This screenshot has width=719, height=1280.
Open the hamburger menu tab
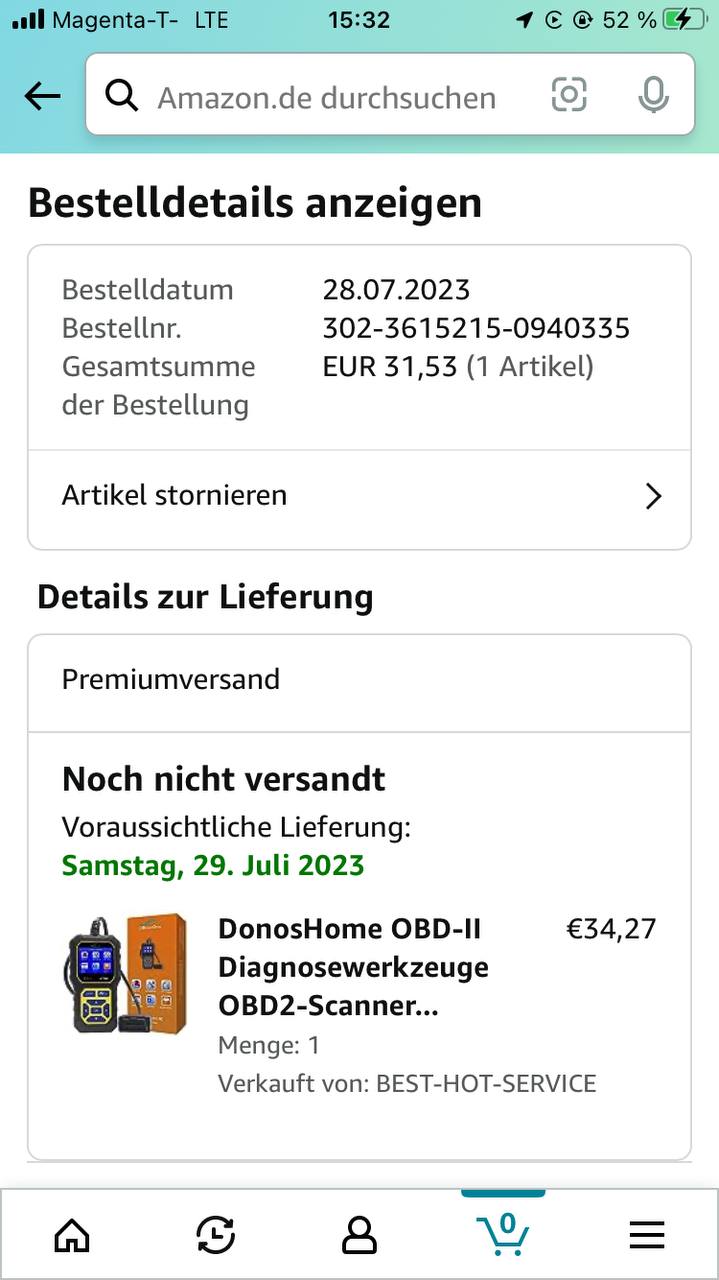click(647, 1236)
